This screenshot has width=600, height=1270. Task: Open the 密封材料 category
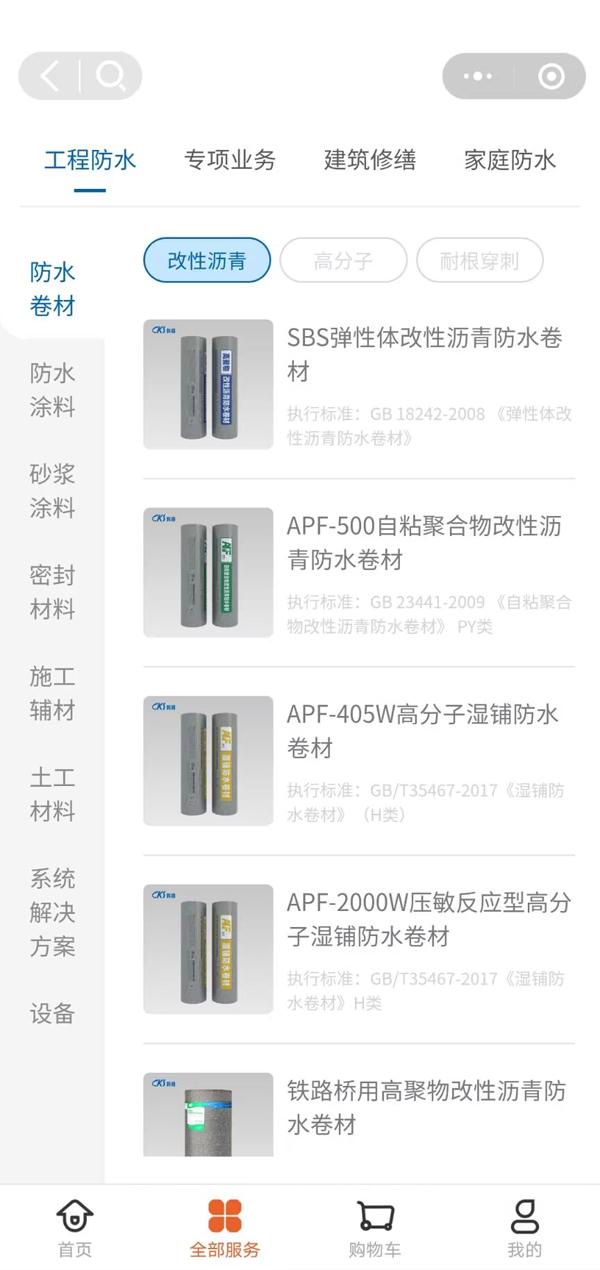tap(52, 592)
